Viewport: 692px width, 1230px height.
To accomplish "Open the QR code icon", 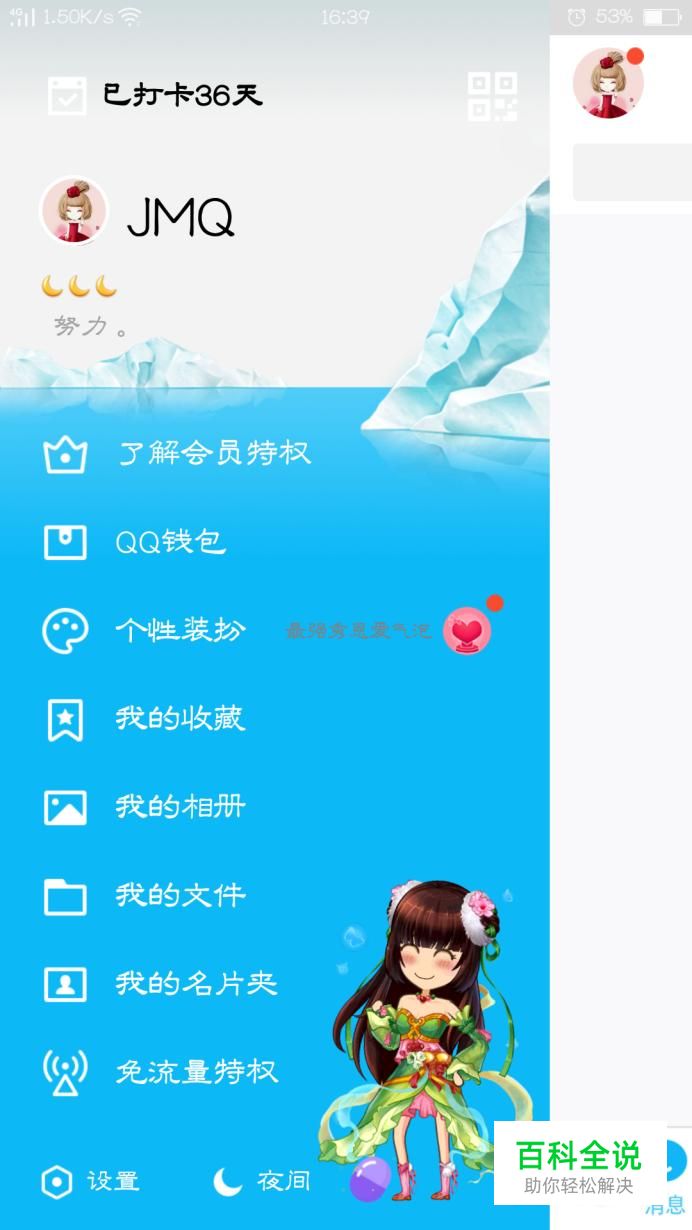I will 492,96.
